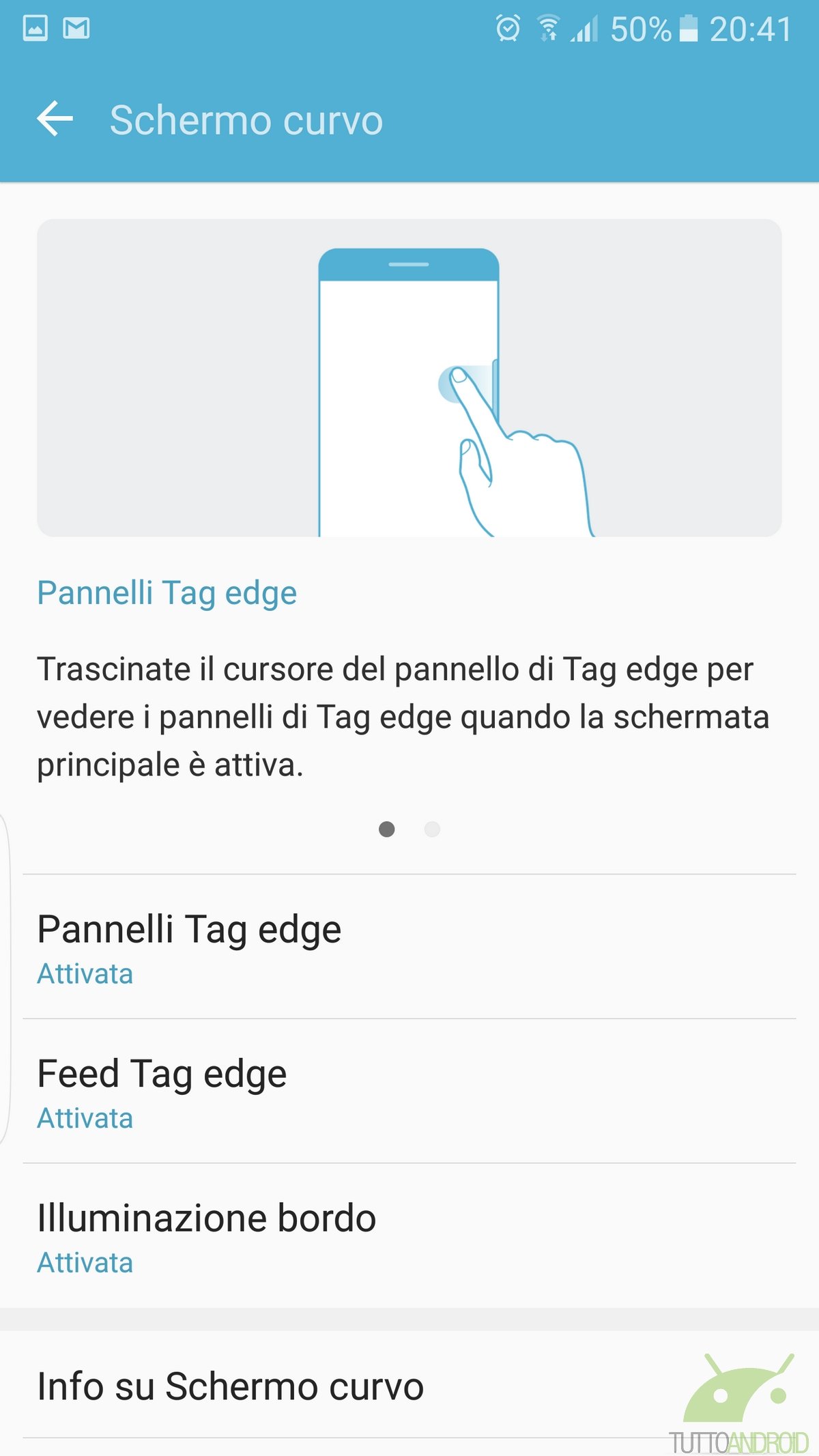Go back from Schermo curvo
The width and height of the screenshot is (819, 1456).
point(55,119)
